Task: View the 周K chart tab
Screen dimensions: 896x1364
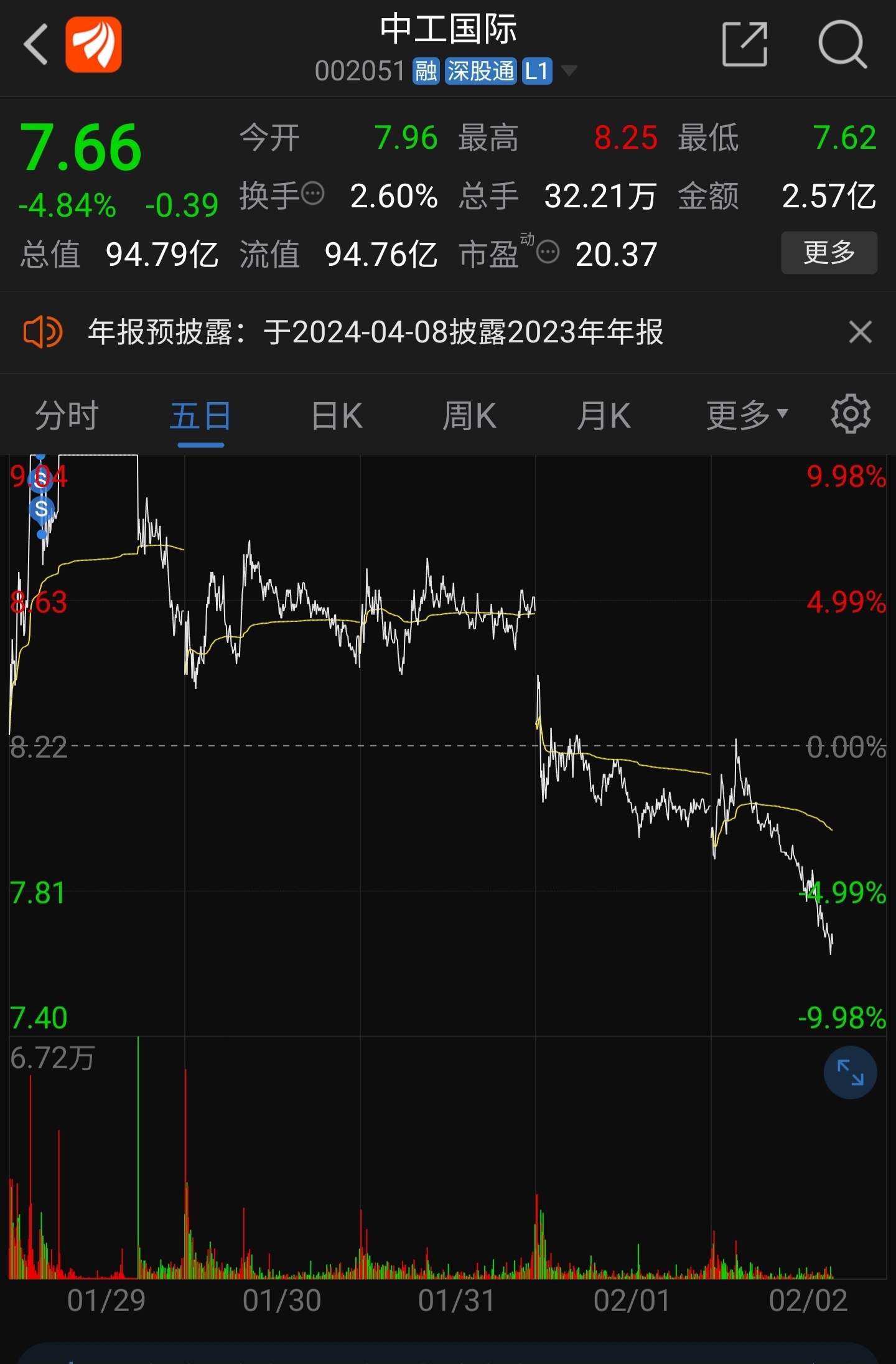Action: [469, 415]
